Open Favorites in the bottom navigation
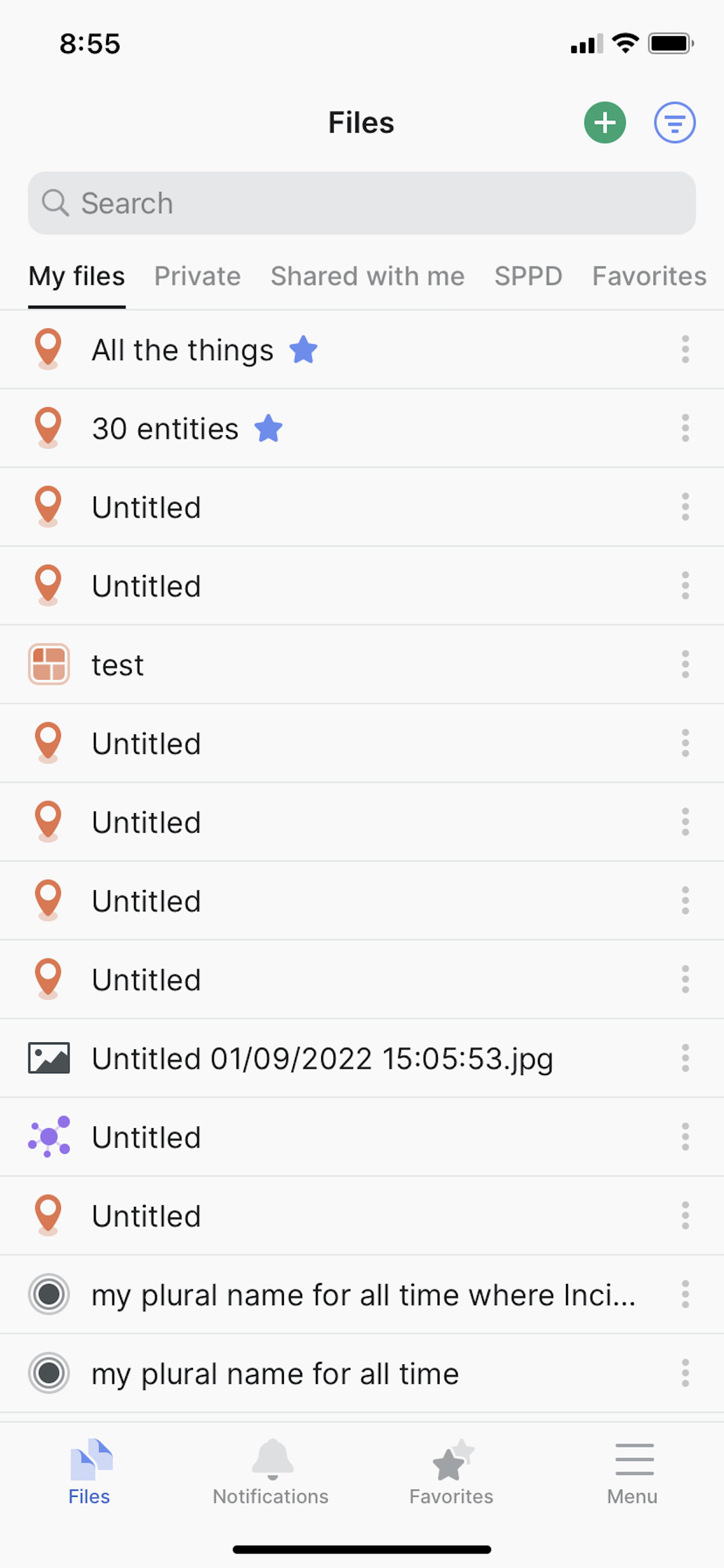Viewport: 724px width, 1568px height. click(x=451, y=1472)
